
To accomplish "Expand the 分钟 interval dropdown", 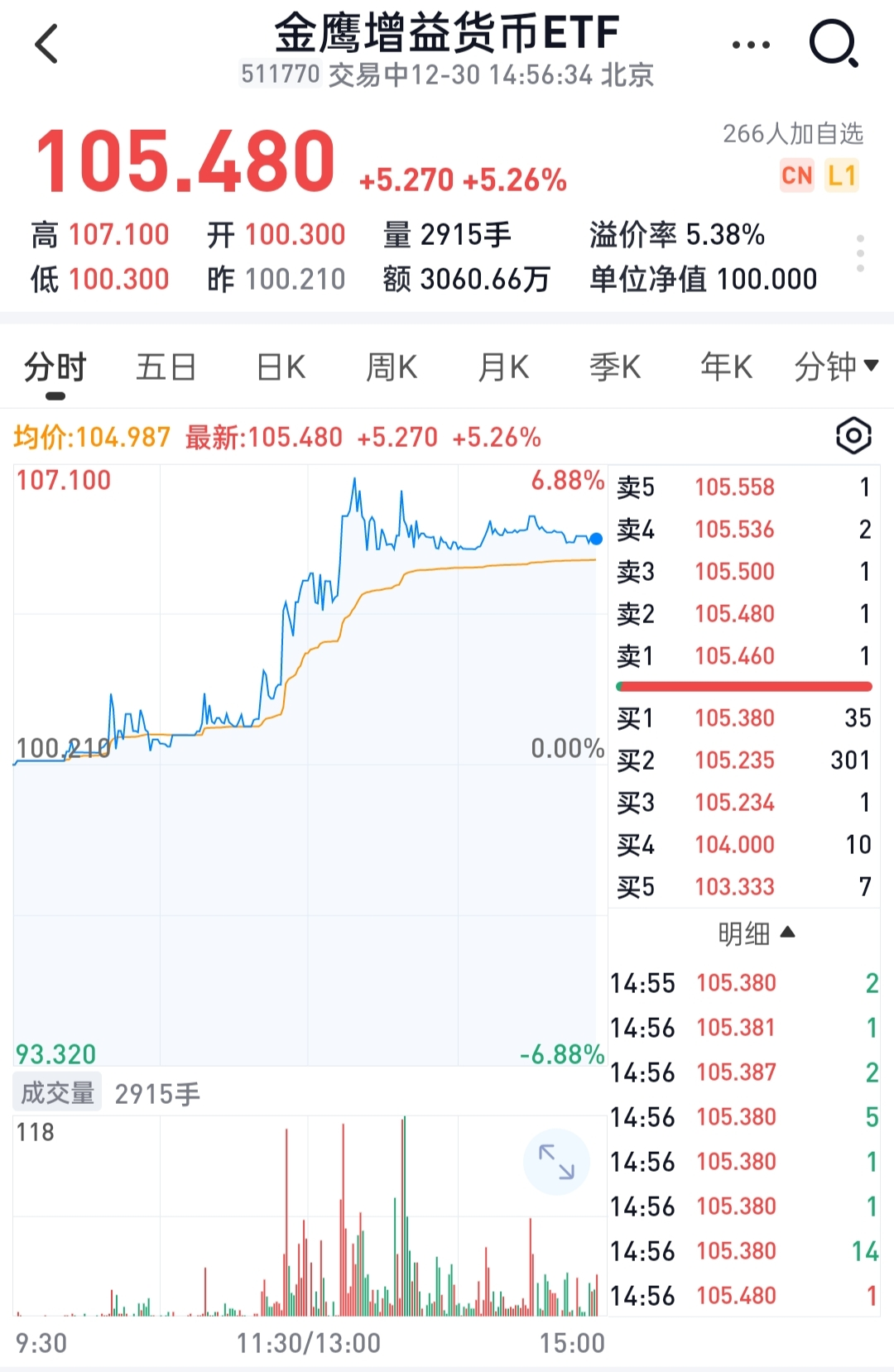I will 836,367.
